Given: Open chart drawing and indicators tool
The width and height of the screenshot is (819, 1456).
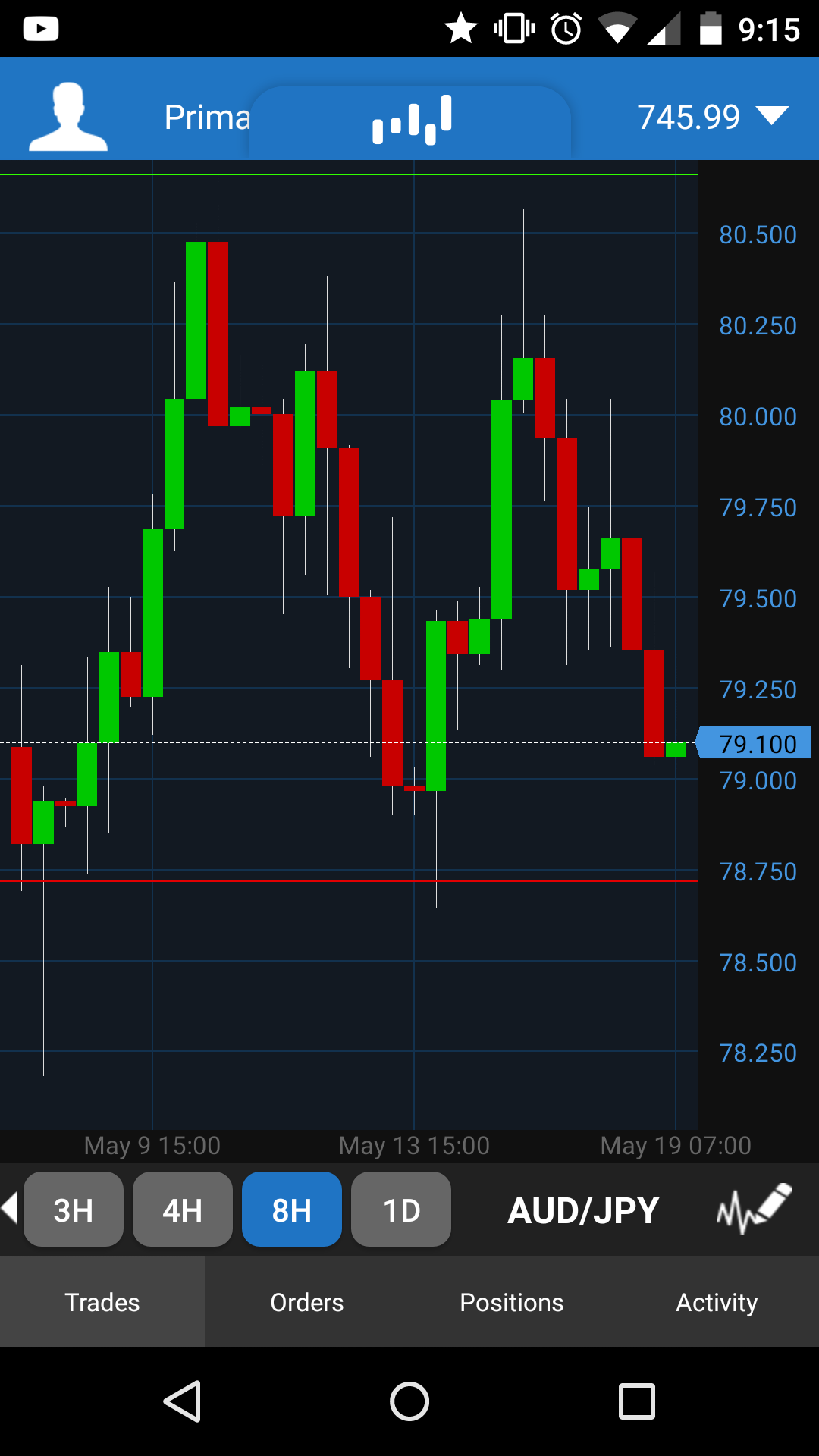Looking at the screenshot, I should tap(753, 1208).
